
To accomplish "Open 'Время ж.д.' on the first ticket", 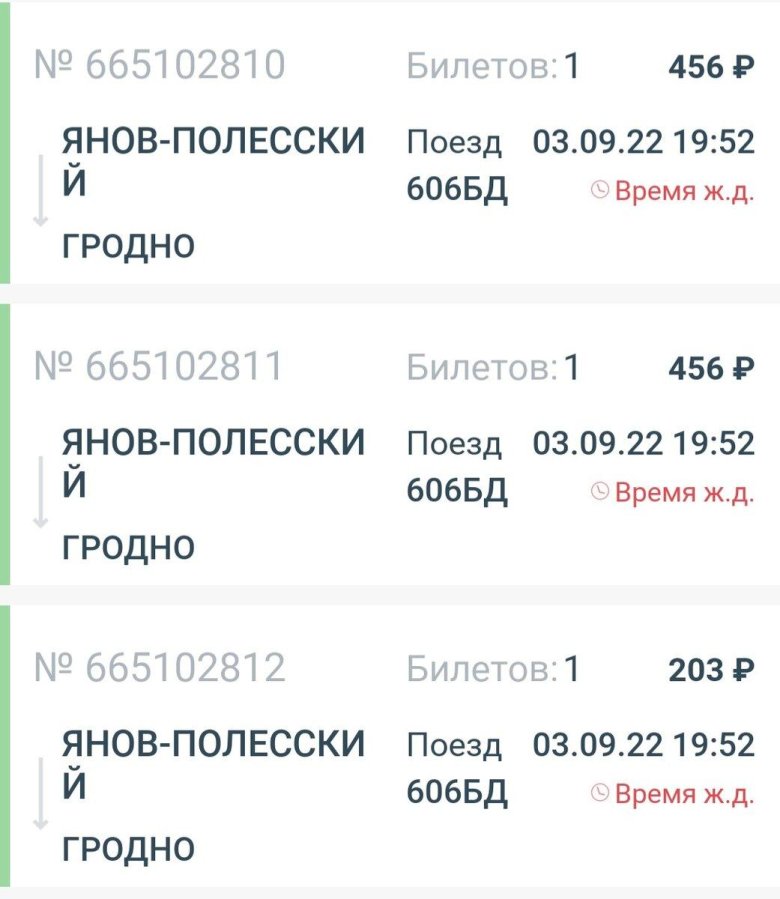I will (x=685, y=187).
